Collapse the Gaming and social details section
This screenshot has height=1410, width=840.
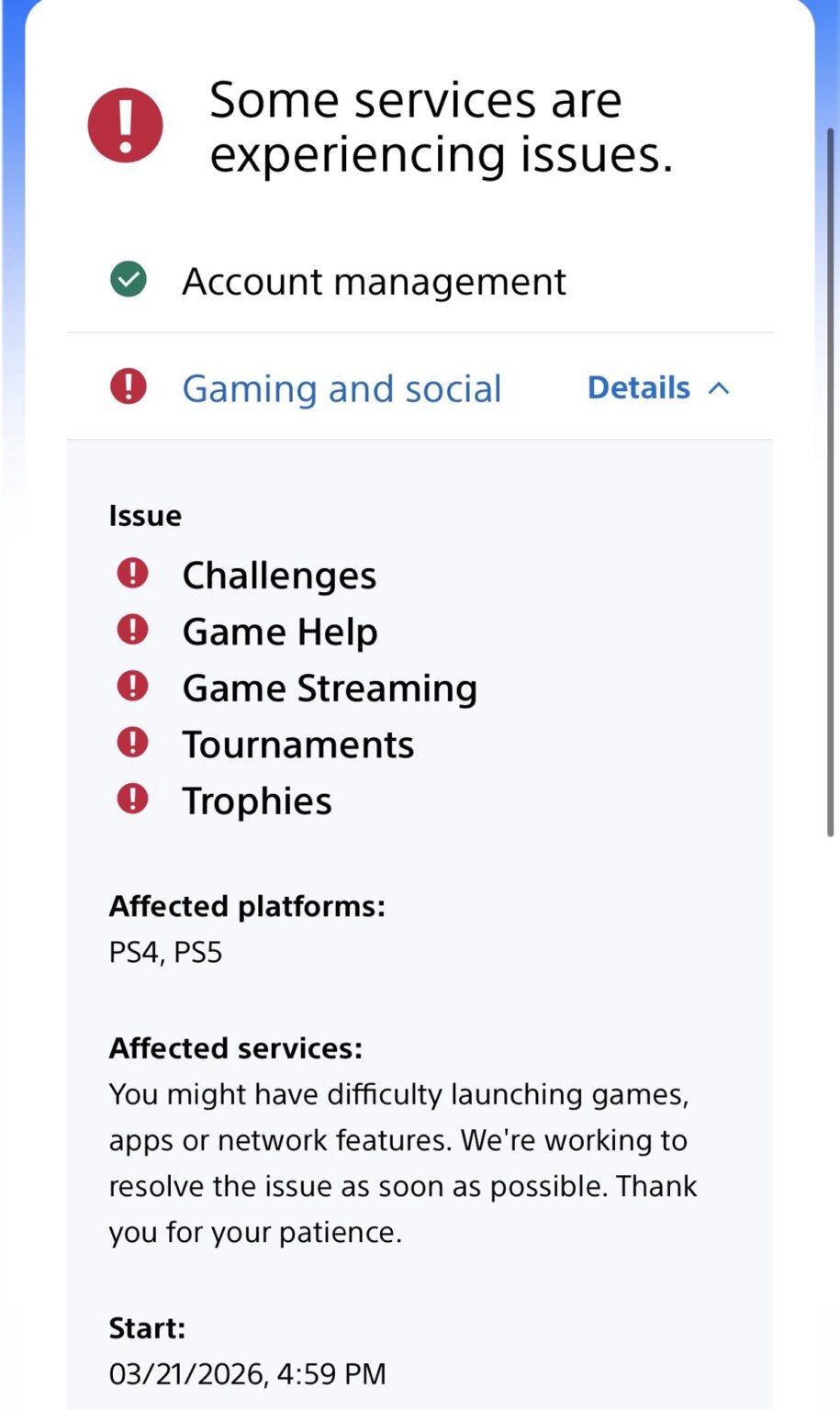click(658, 387)
